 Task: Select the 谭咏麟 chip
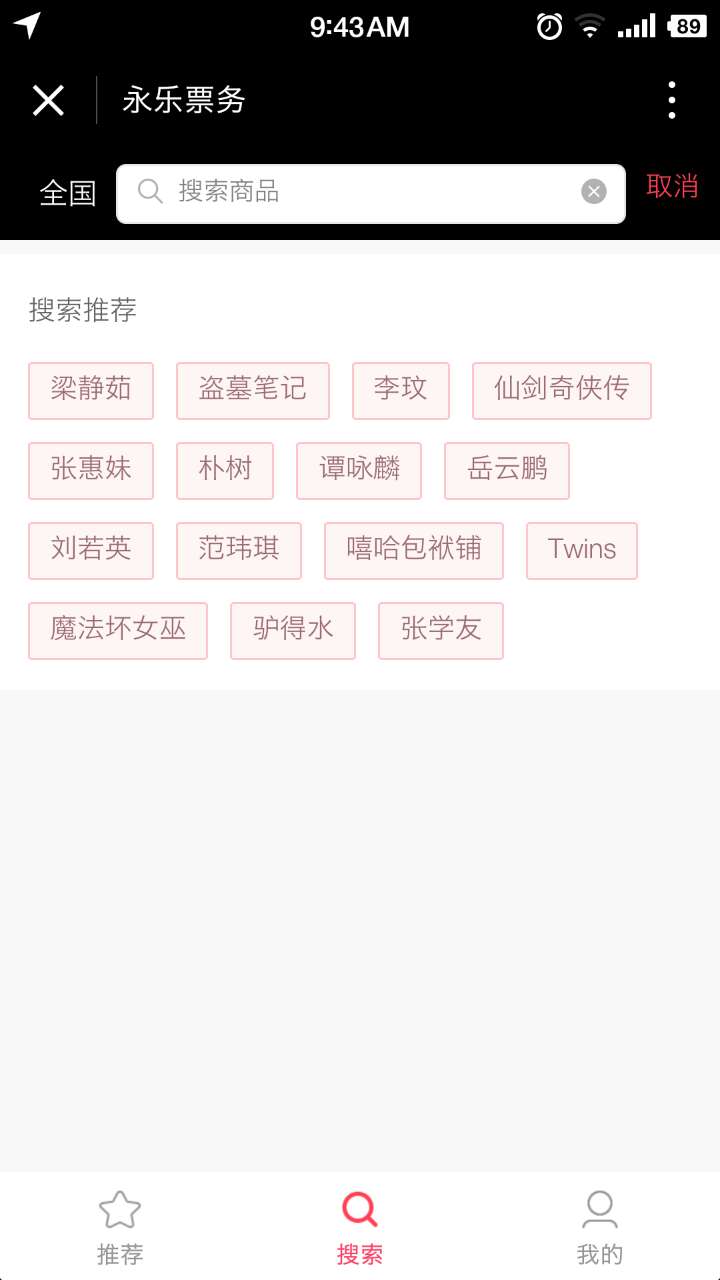(359, 470)
